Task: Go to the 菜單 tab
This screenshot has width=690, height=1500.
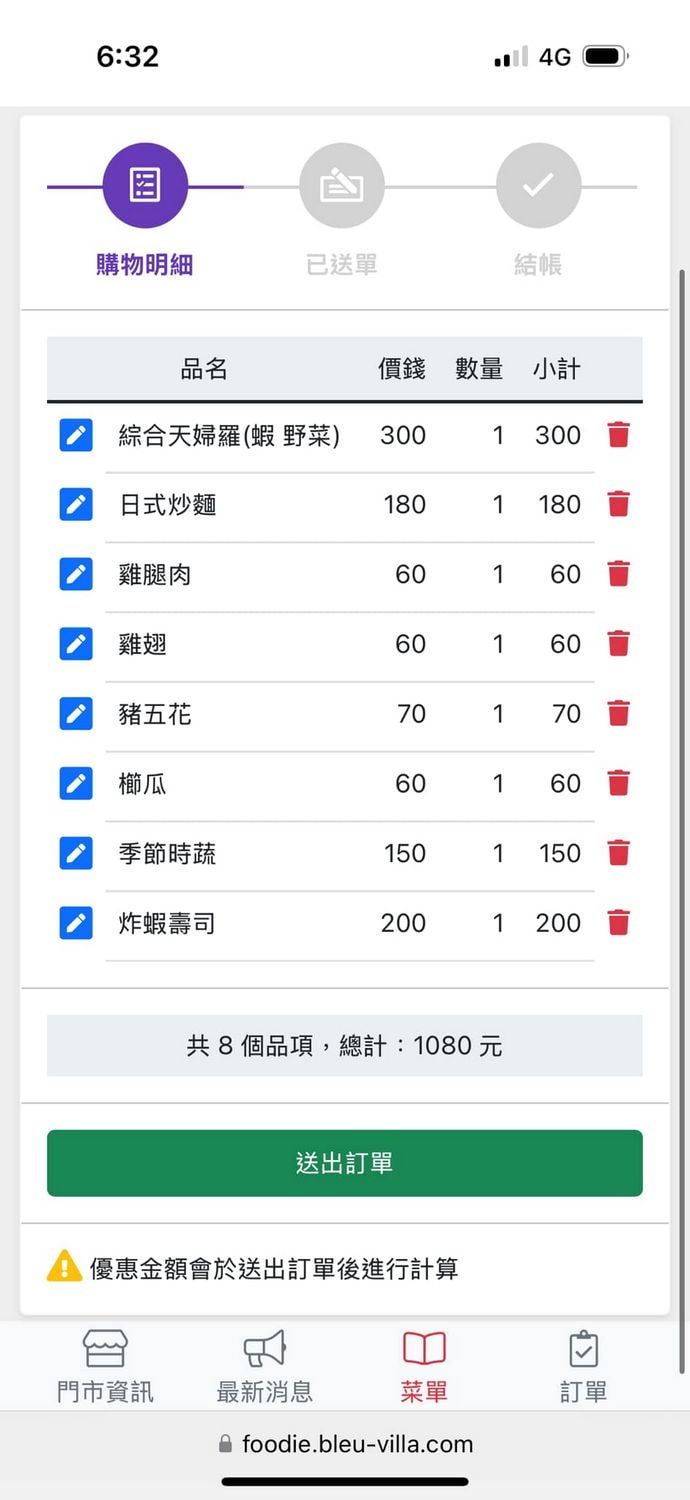Action: 424,1366
